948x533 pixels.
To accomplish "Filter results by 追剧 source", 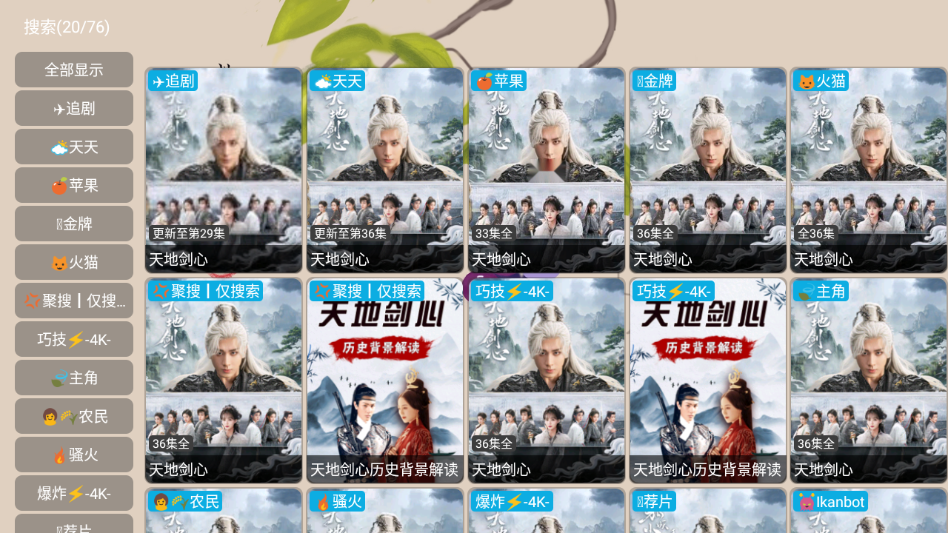I will pos(74,108).
